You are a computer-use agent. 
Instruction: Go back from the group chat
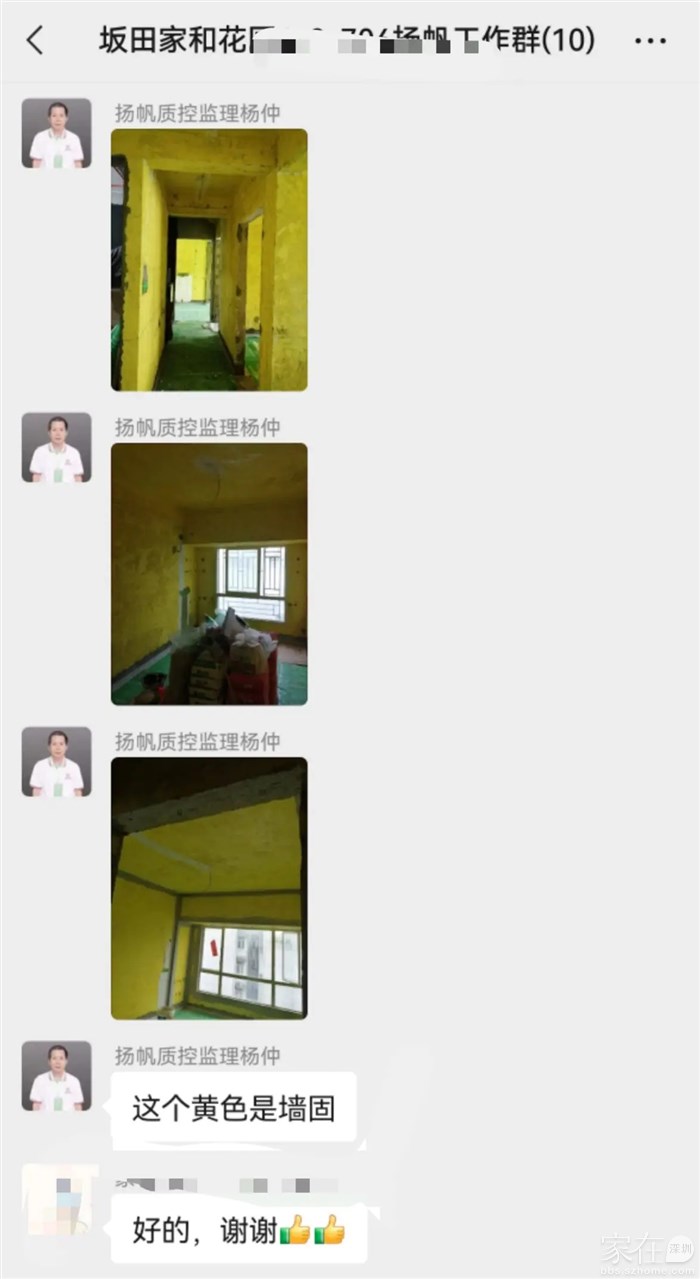[36, 41]
